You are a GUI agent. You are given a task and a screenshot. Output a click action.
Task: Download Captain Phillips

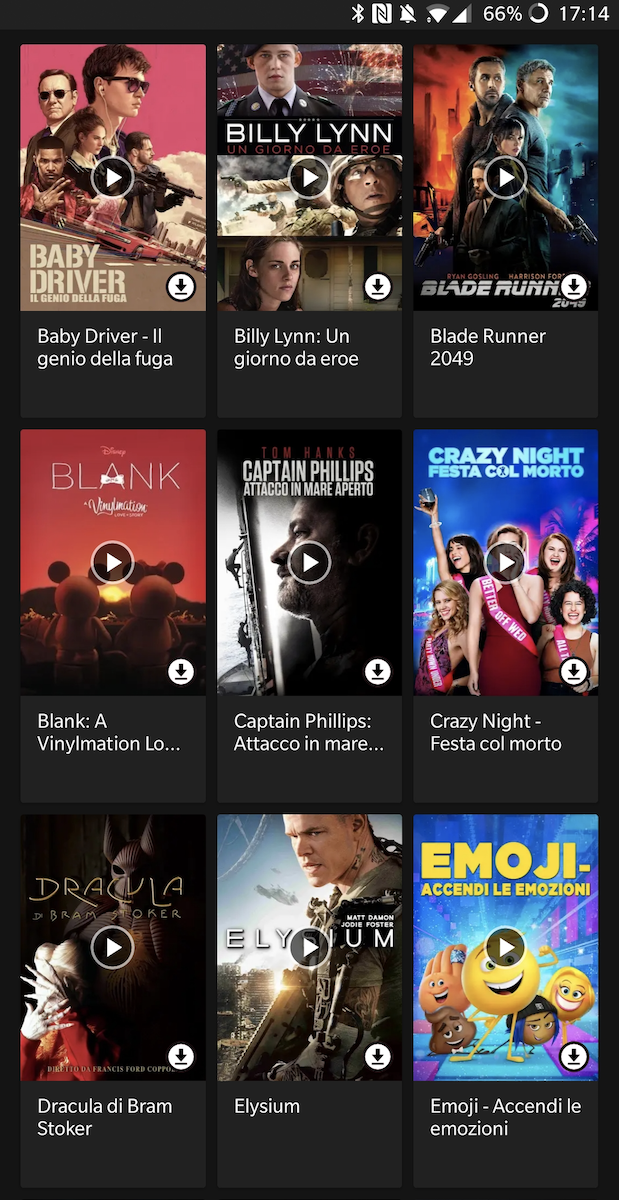click(377, 672)
